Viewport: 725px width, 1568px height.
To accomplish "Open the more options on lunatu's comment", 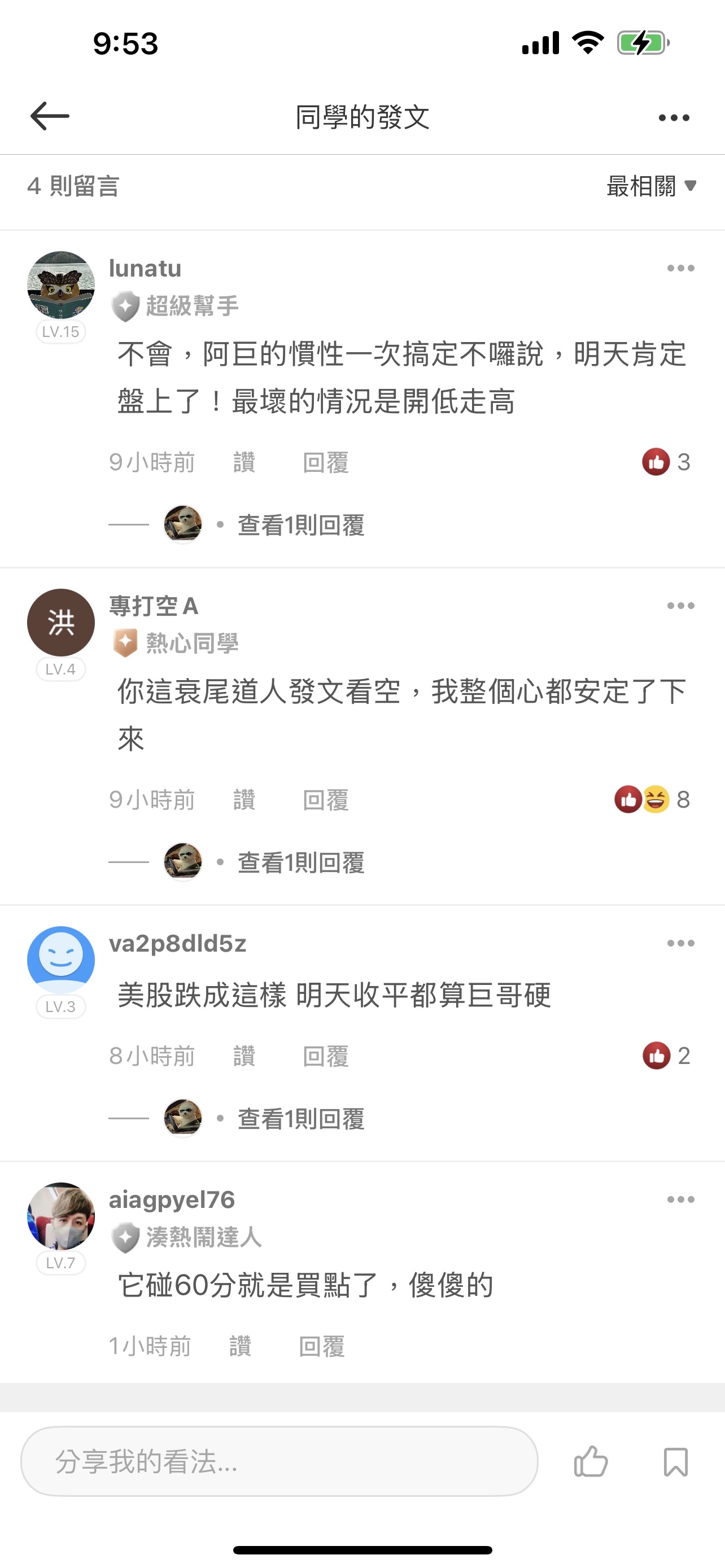I will [x=680, y=269].
